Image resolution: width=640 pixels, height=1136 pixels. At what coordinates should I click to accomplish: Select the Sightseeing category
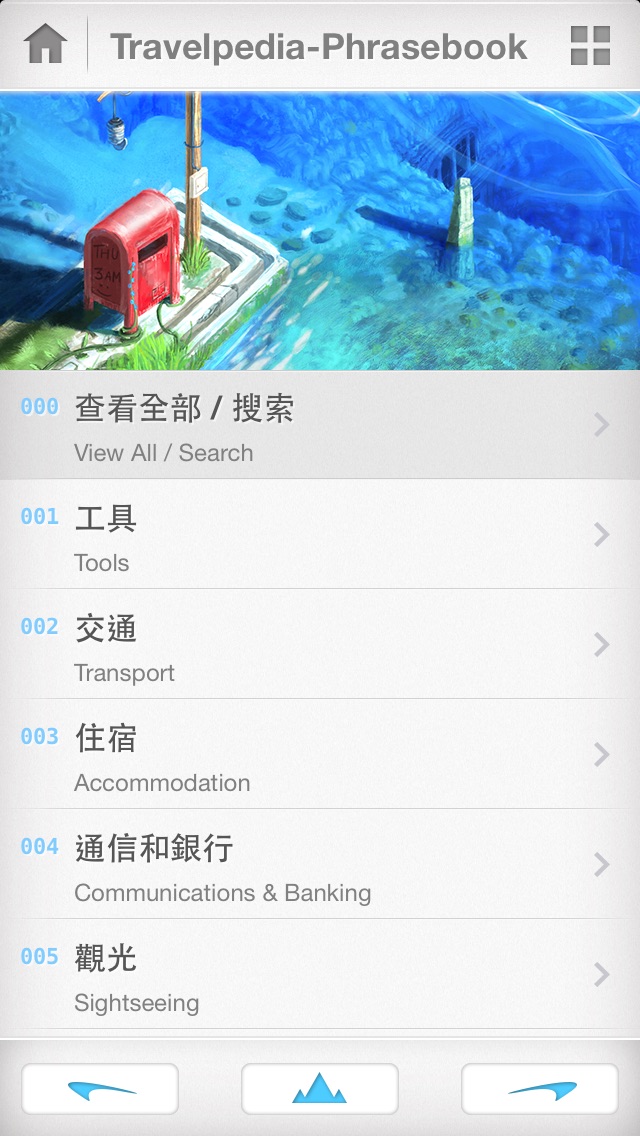point(320,975)
